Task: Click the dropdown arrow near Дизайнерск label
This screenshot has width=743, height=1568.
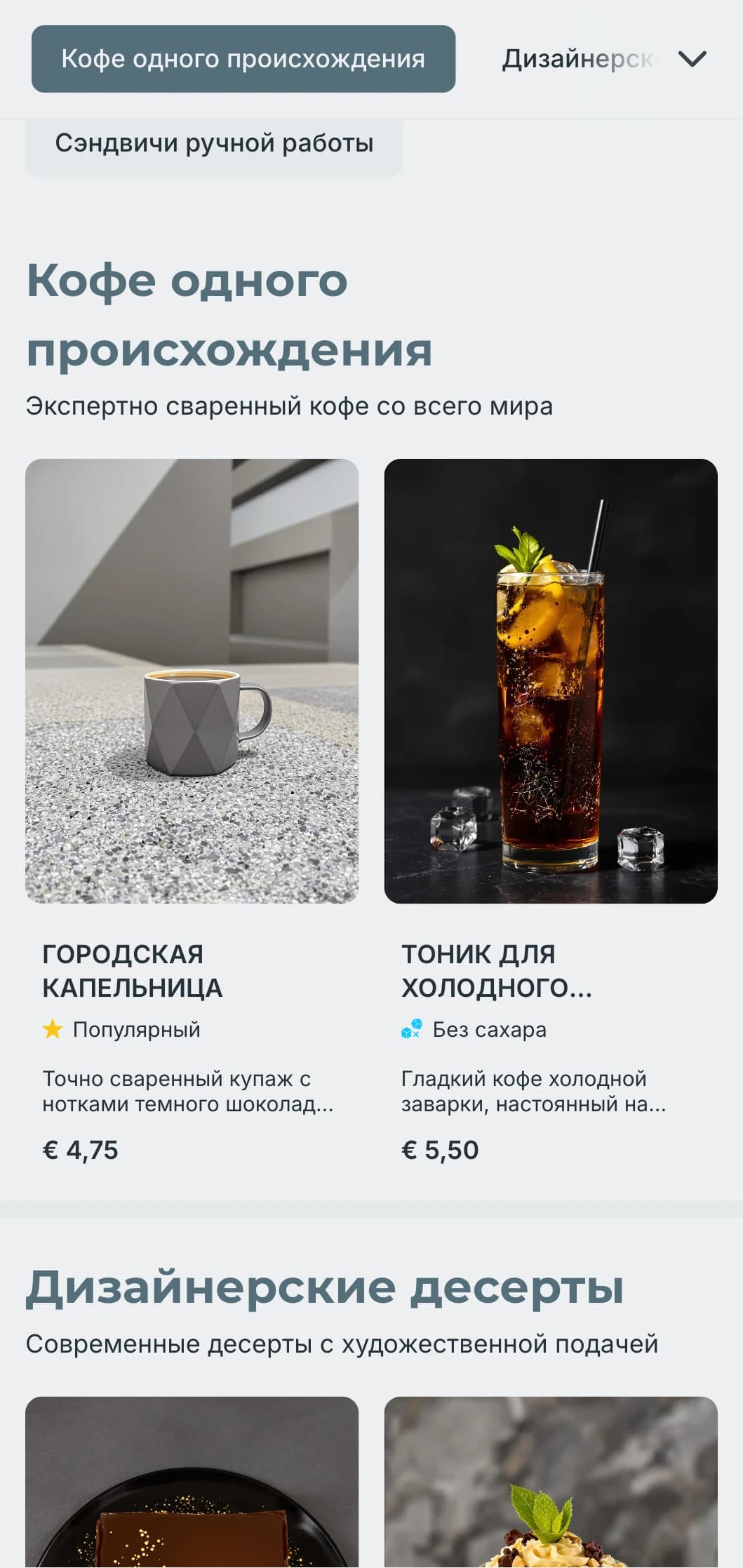Action: pyautogui.click(x=692, y=60)
